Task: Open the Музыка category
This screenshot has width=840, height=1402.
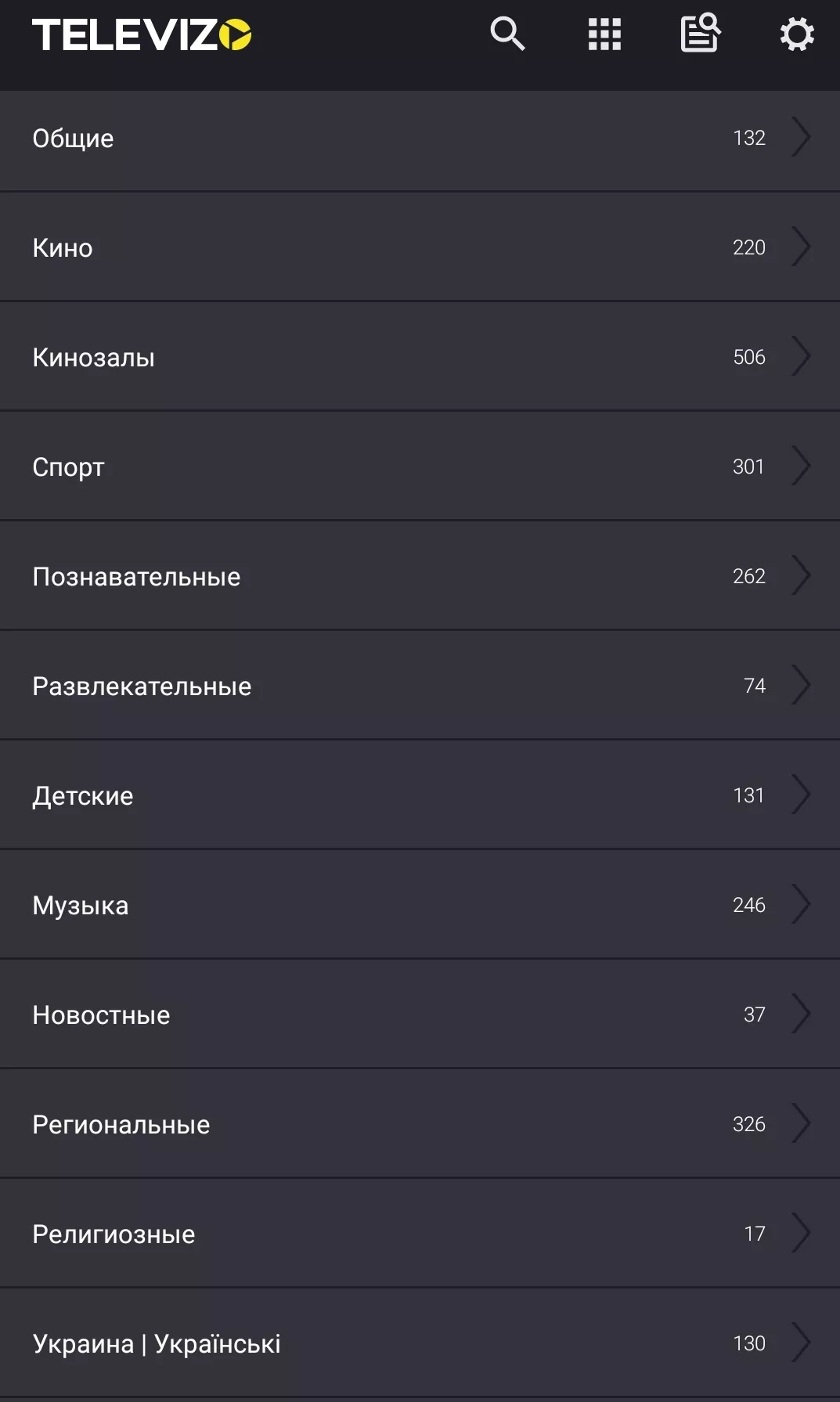Action: (420, 905)
